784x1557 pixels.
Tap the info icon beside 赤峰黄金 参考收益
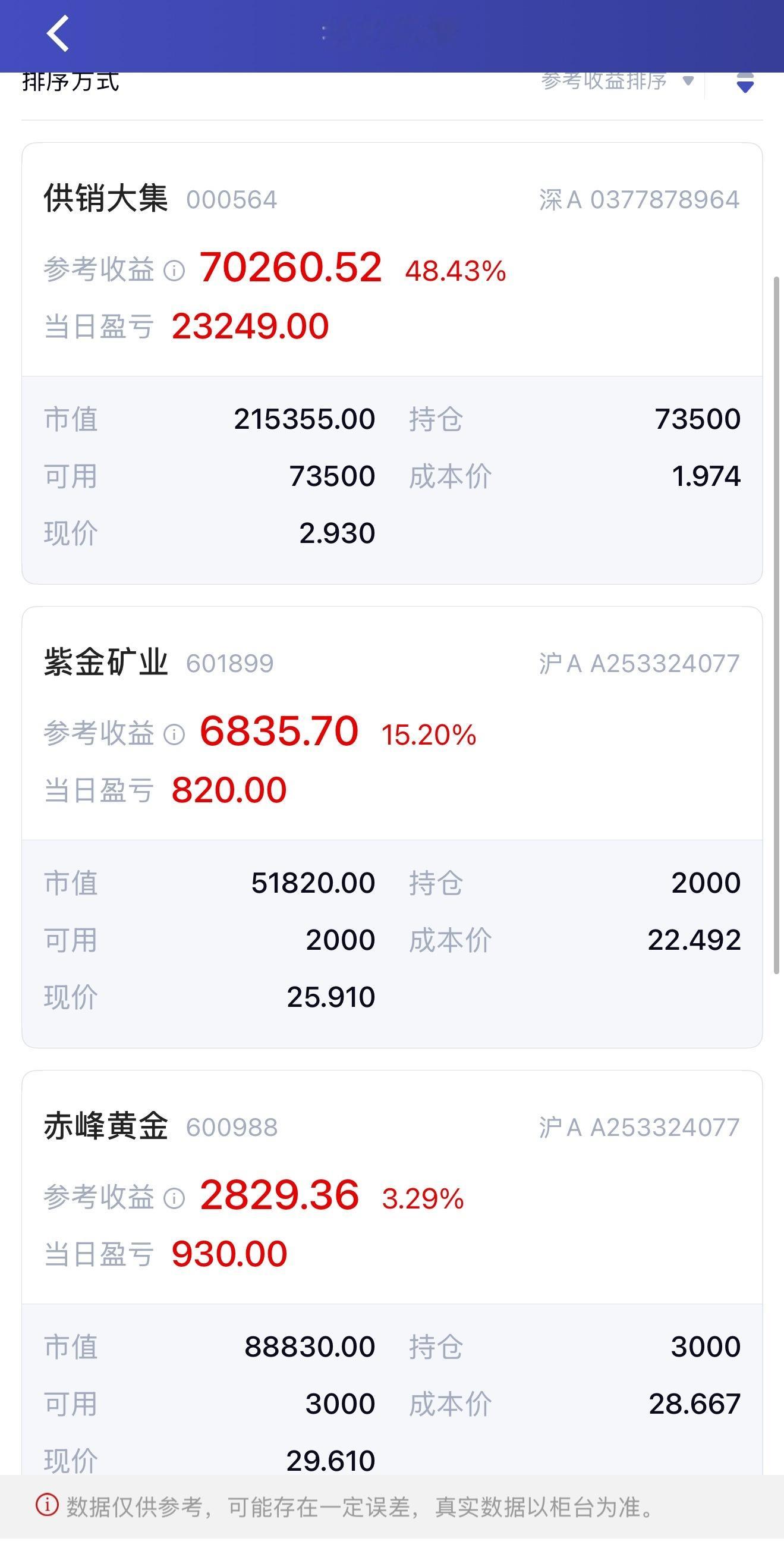[174, 1198]
